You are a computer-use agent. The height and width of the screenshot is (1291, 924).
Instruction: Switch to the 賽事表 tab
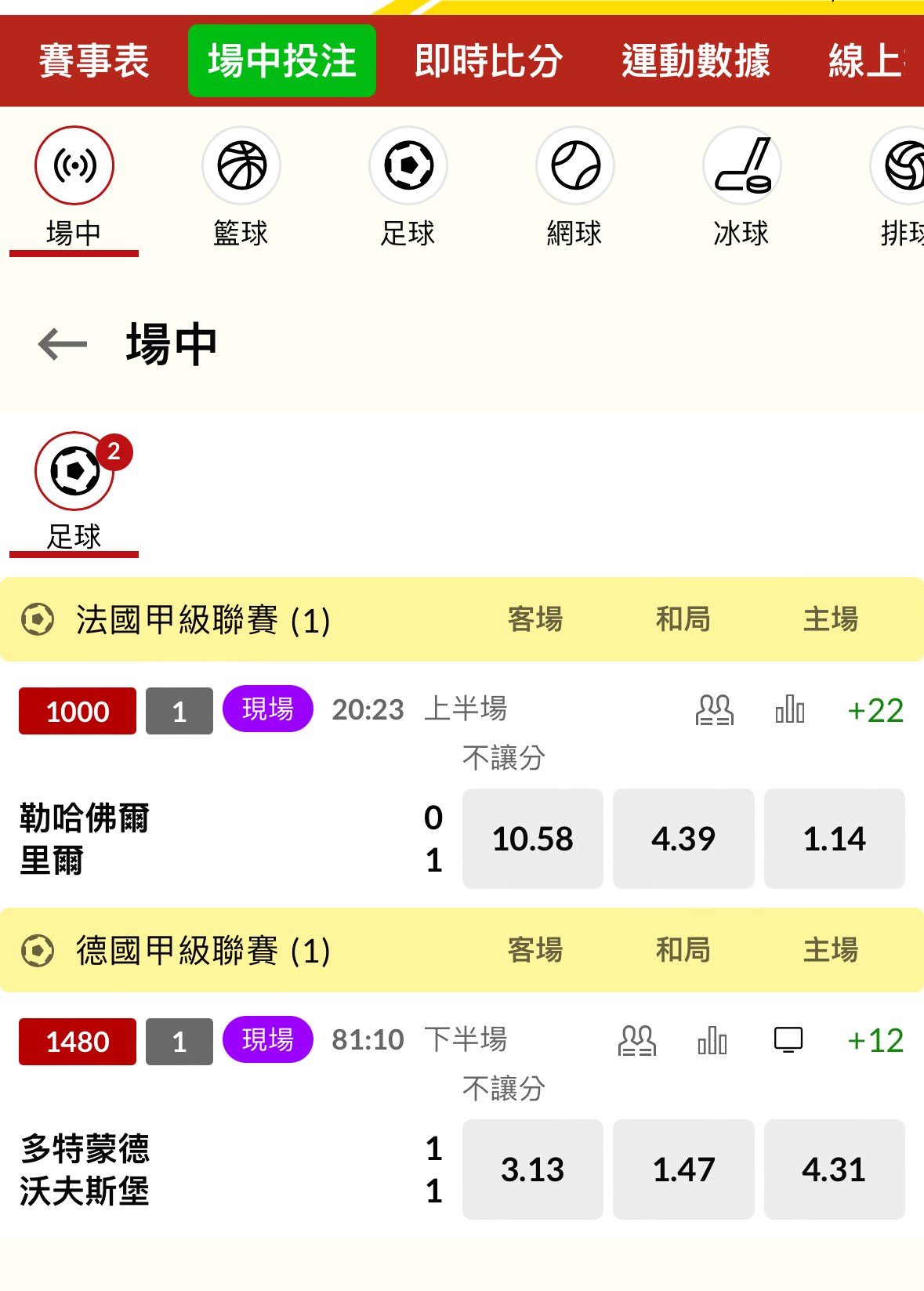tap(94, 61)
